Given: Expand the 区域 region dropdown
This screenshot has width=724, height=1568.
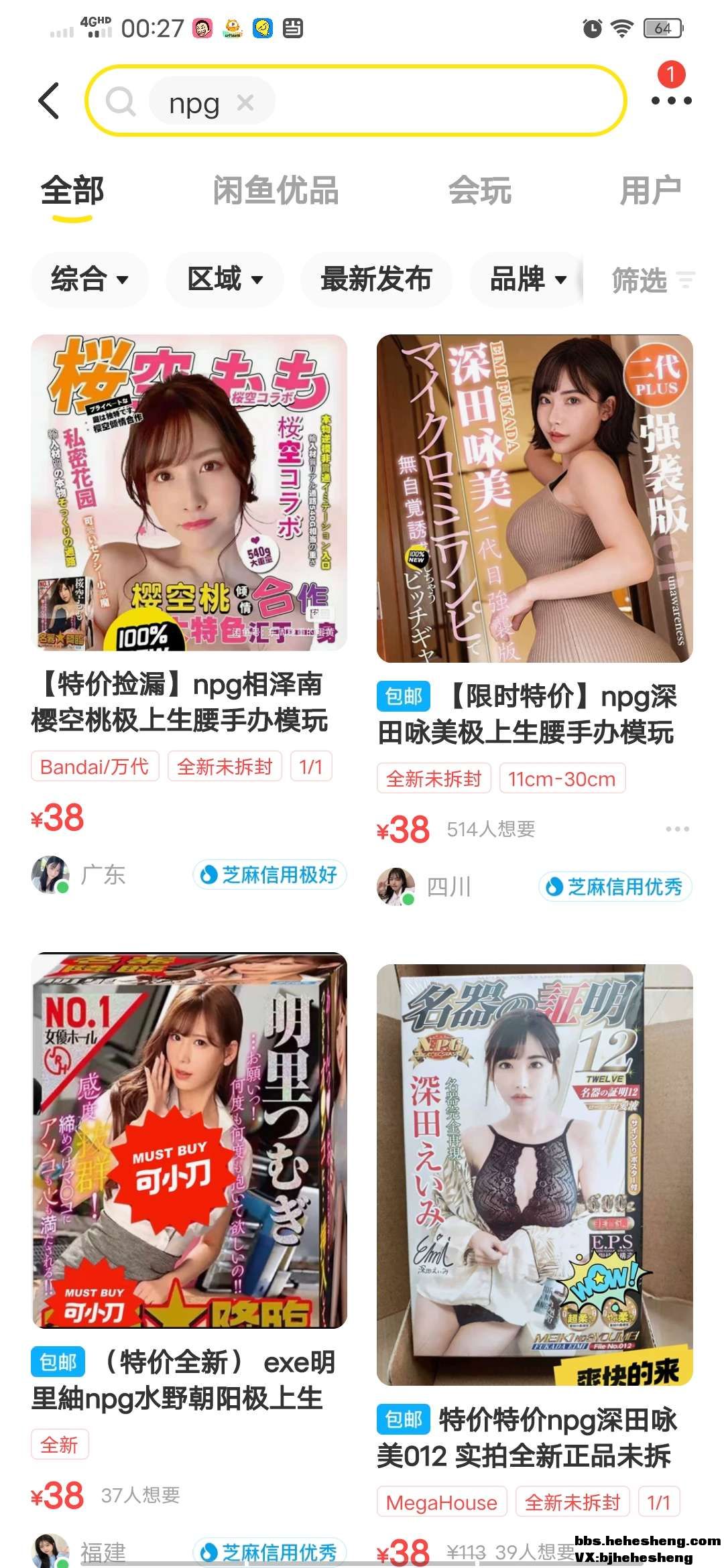Looking at the screenshot, I should point(225,279).
